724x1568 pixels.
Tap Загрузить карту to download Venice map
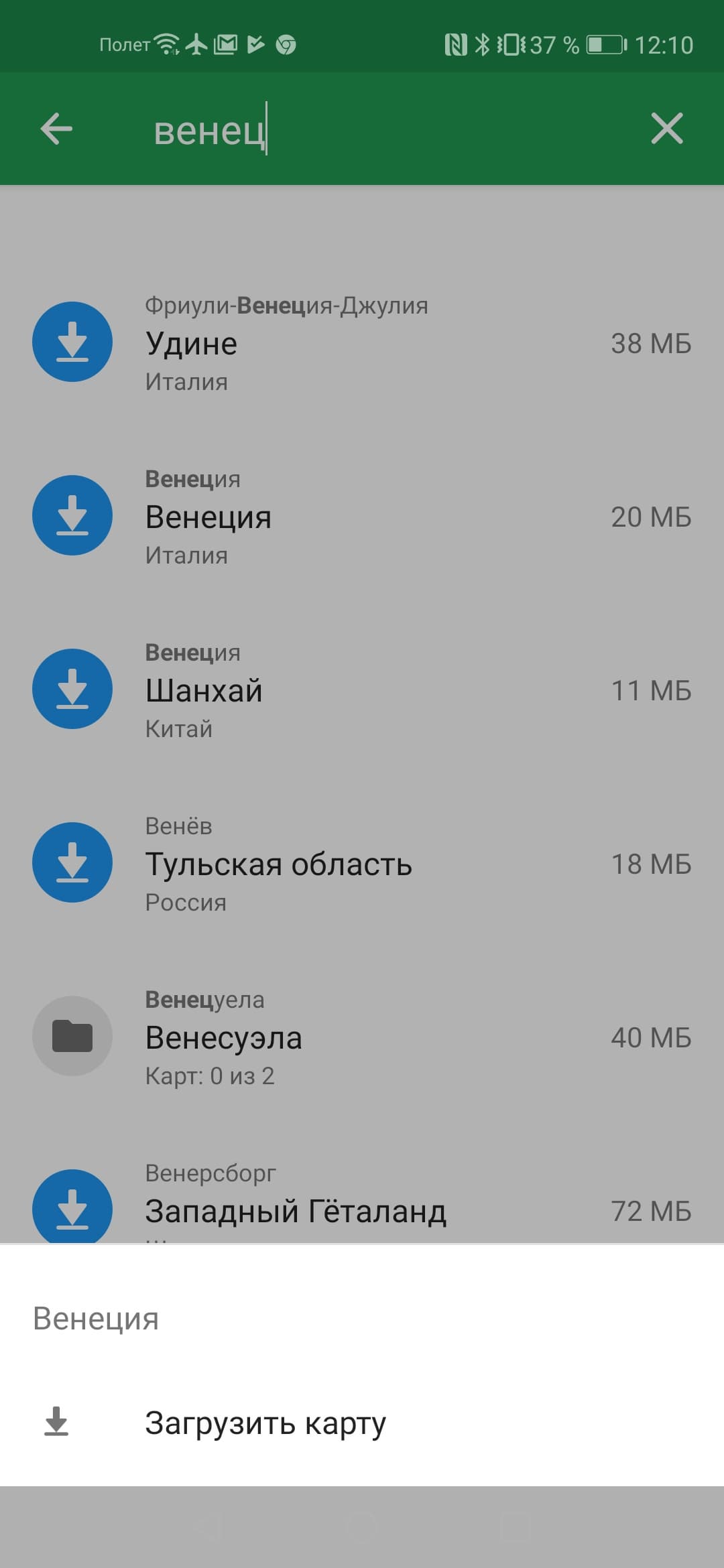click(x=265, y=1423)
